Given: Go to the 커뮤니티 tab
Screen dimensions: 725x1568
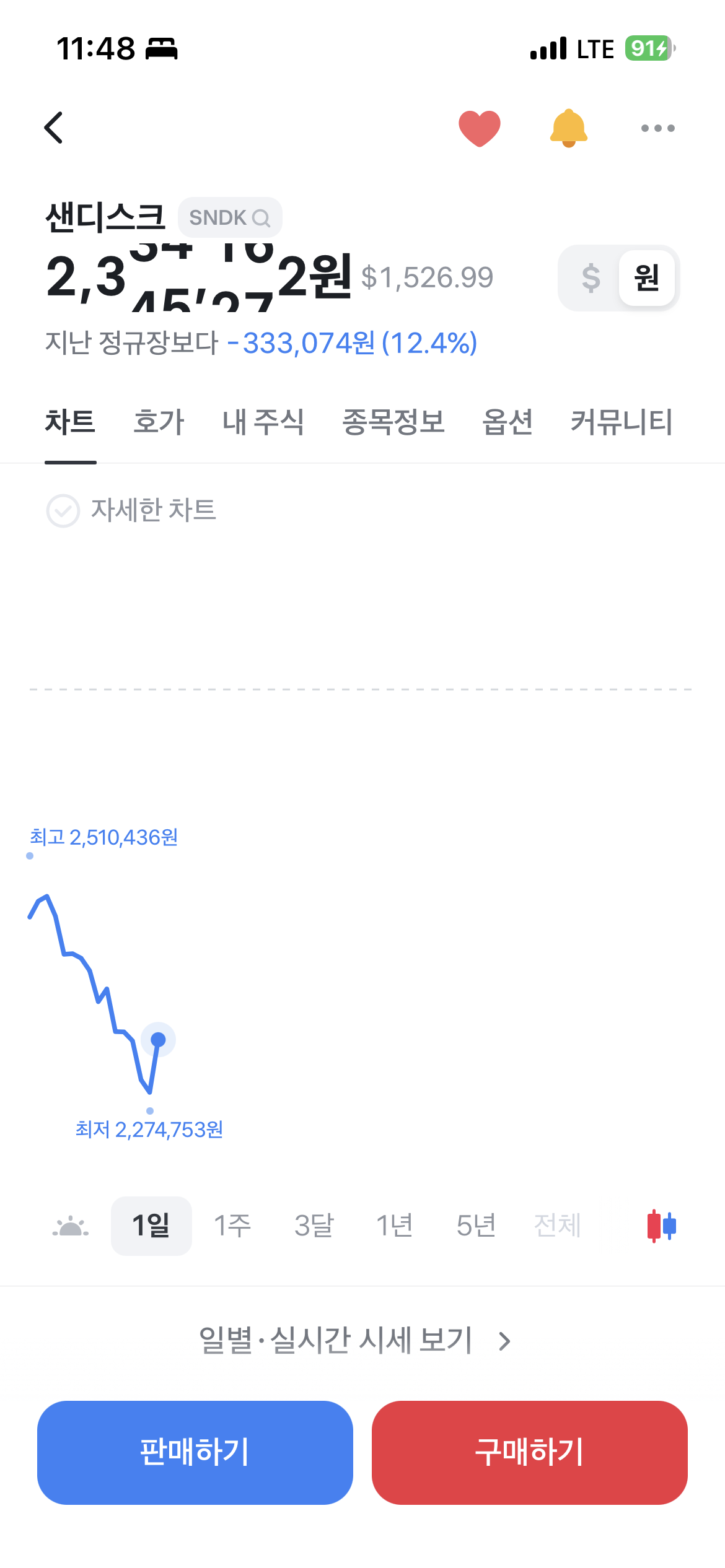Looking at the screenshot, I should click(x=622, y=422).
